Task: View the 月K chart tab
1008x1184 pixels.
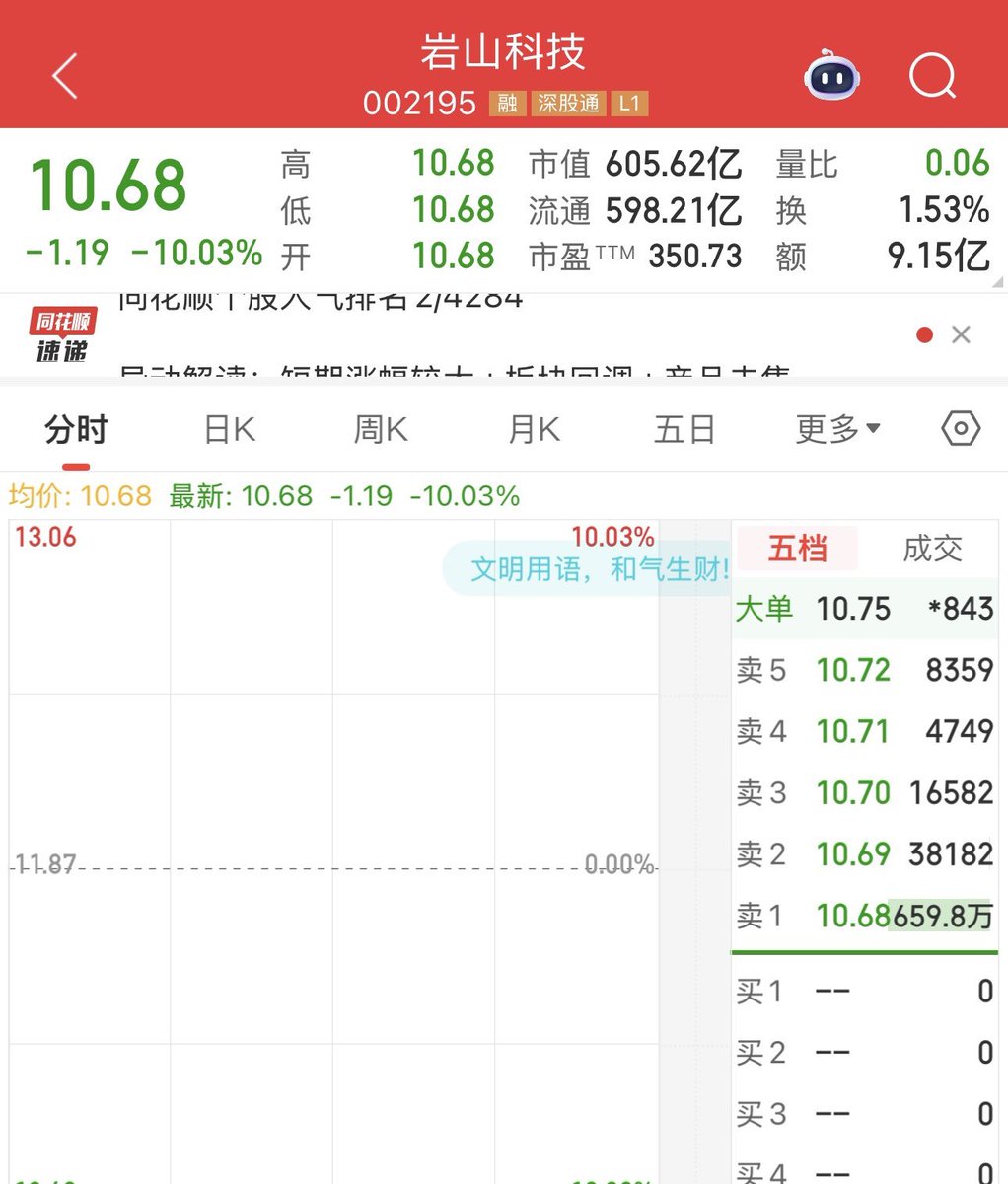Action: point(534,430)
